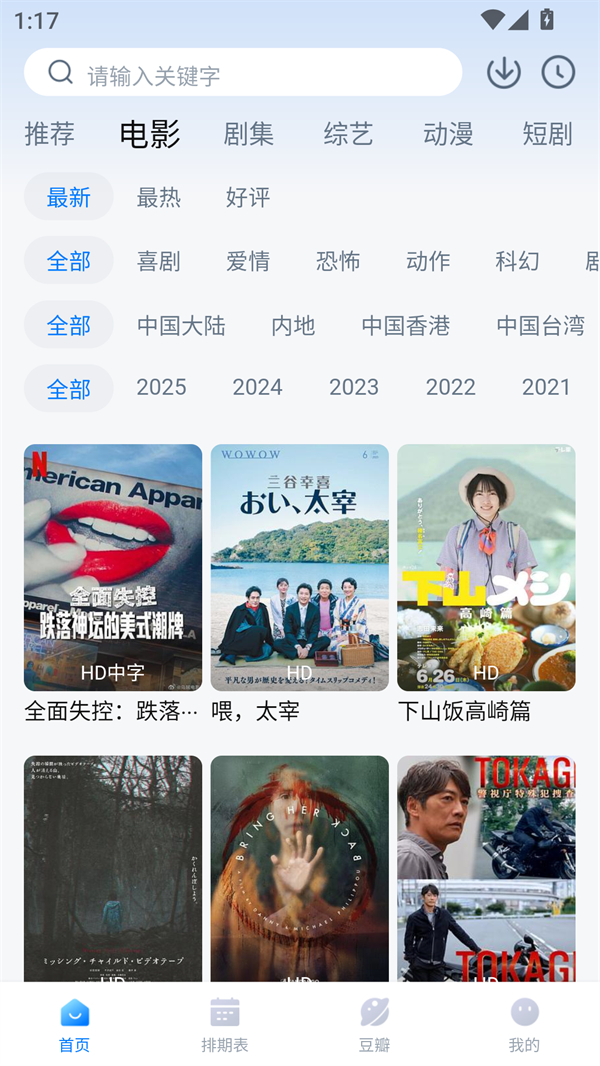Switch to the 豆瓣 tab
The height and width of the screenshot is (1066, 600).
pos(374,1025)
